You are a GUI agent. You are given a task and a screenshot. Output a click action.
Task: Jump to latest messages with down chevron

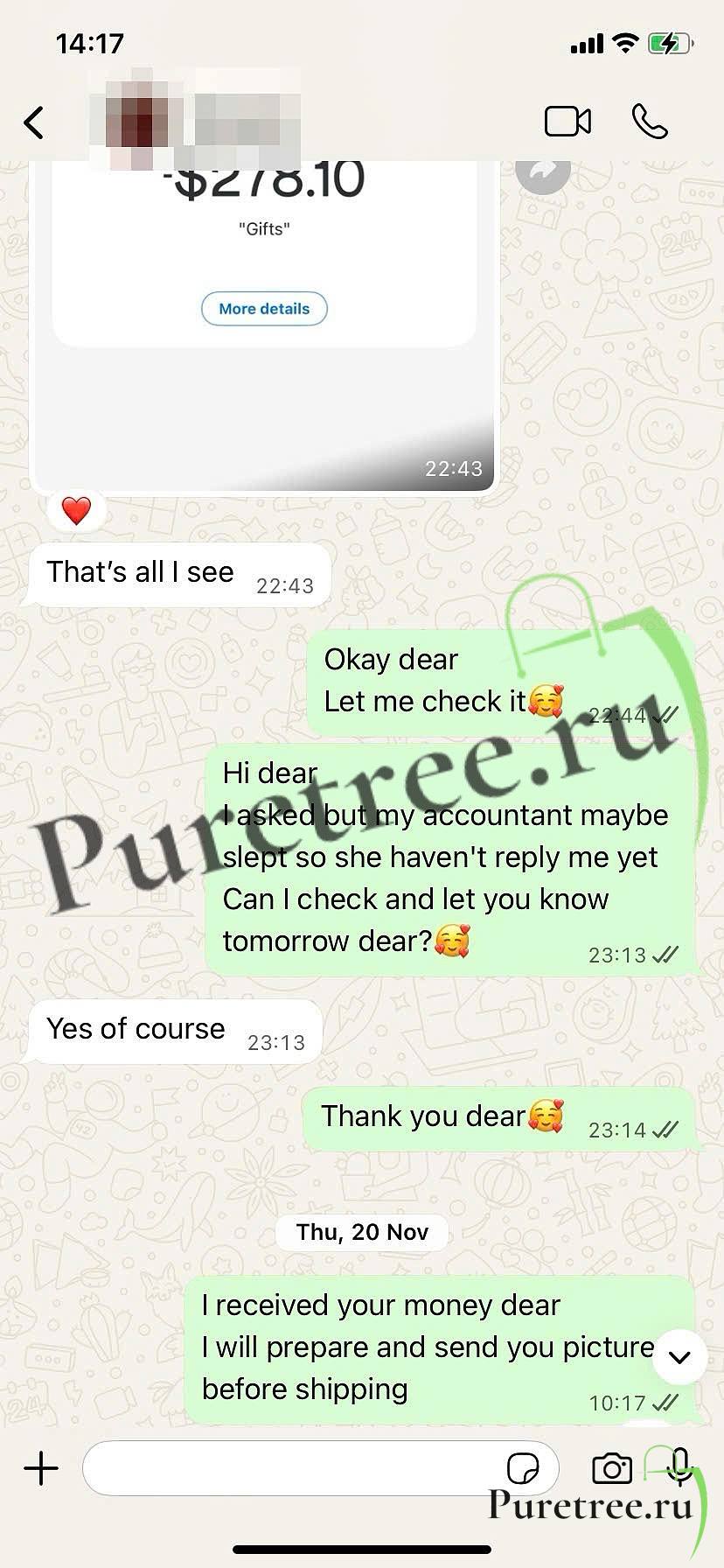pyautogui.click(x=679, y=1357)
